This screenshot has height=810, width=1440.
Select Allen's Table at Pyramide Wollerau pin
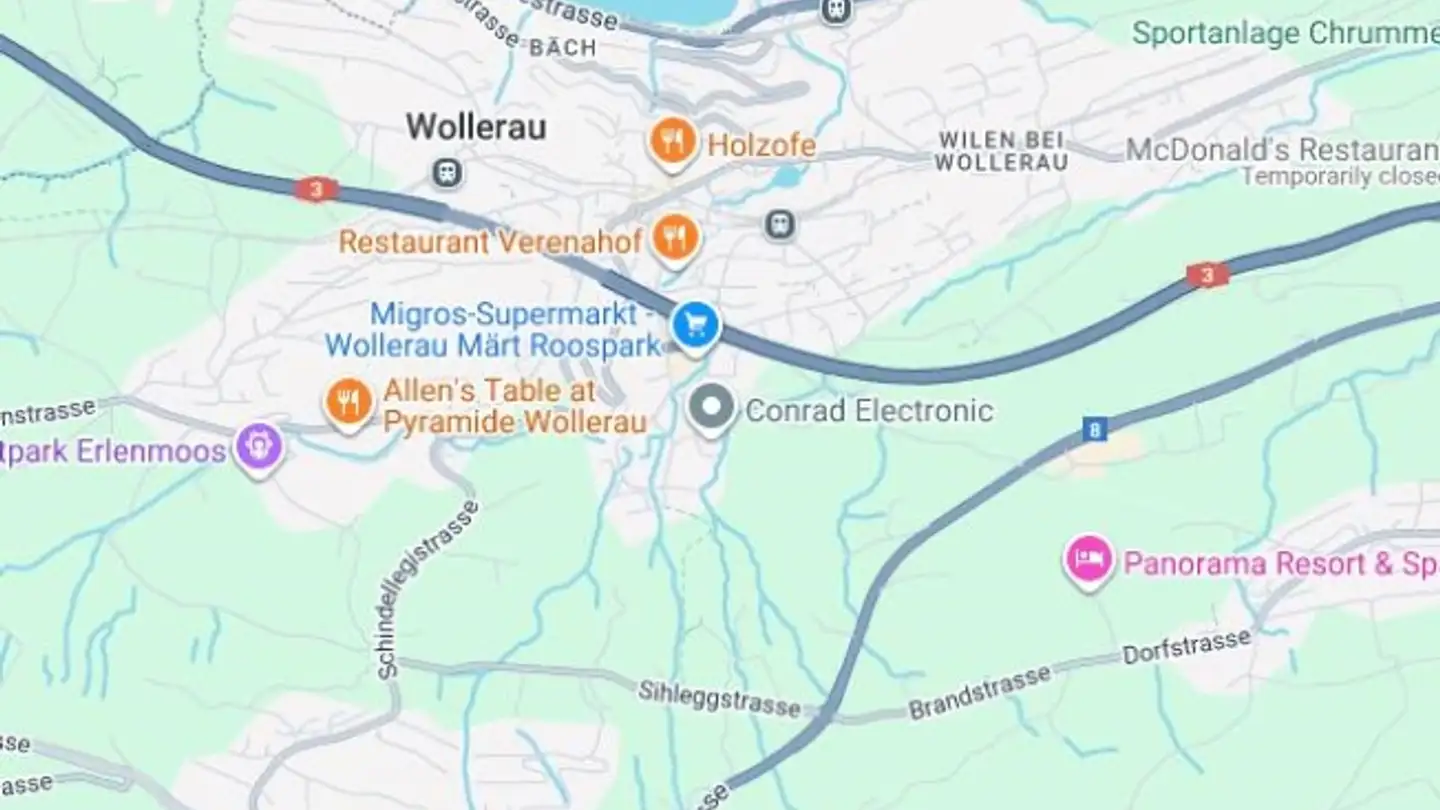point(348,402)
